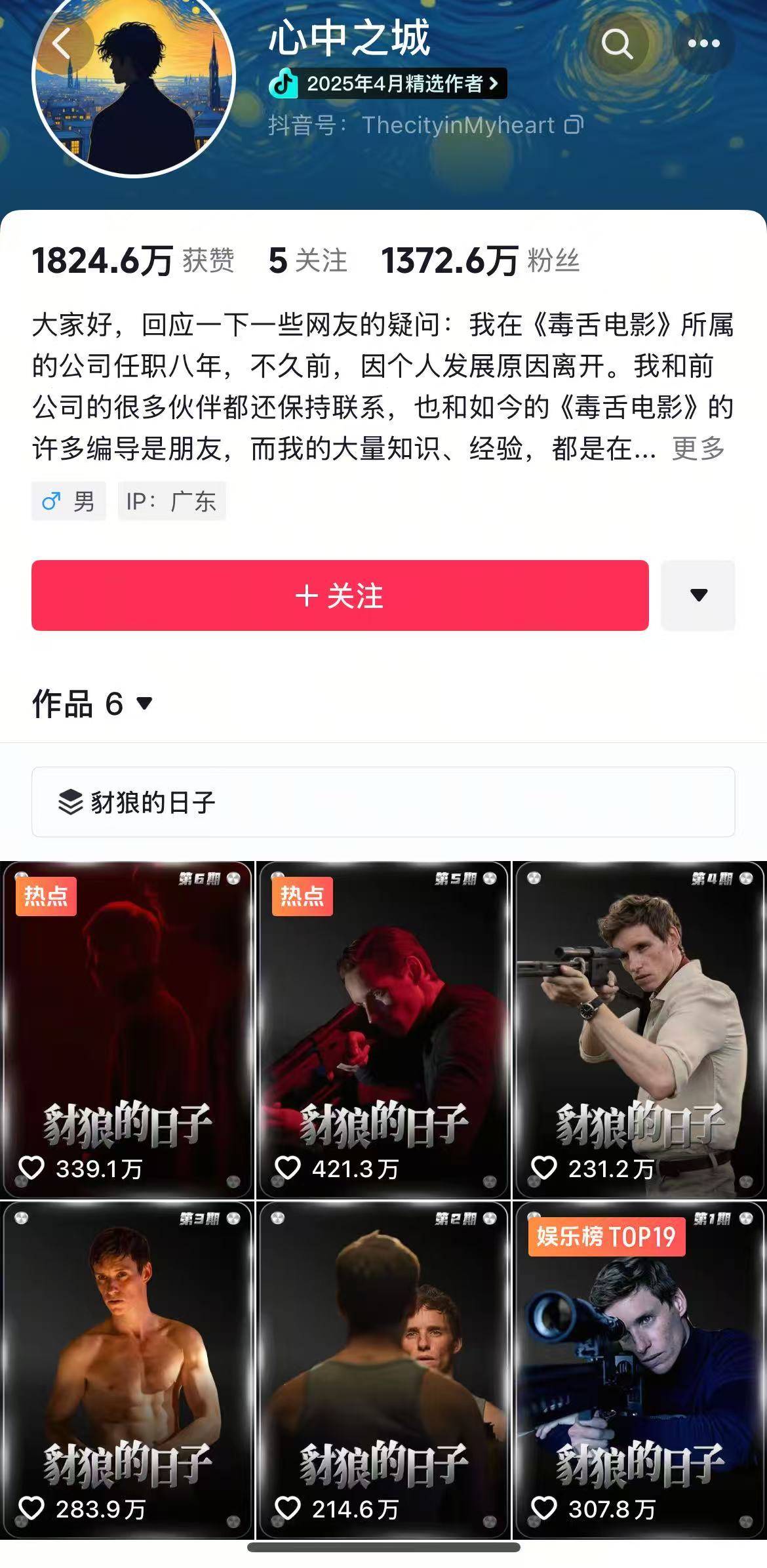This screenshot has width=767, height=1568.
Task: Go back using the top-left arrow
Action: tap(62, 44)
